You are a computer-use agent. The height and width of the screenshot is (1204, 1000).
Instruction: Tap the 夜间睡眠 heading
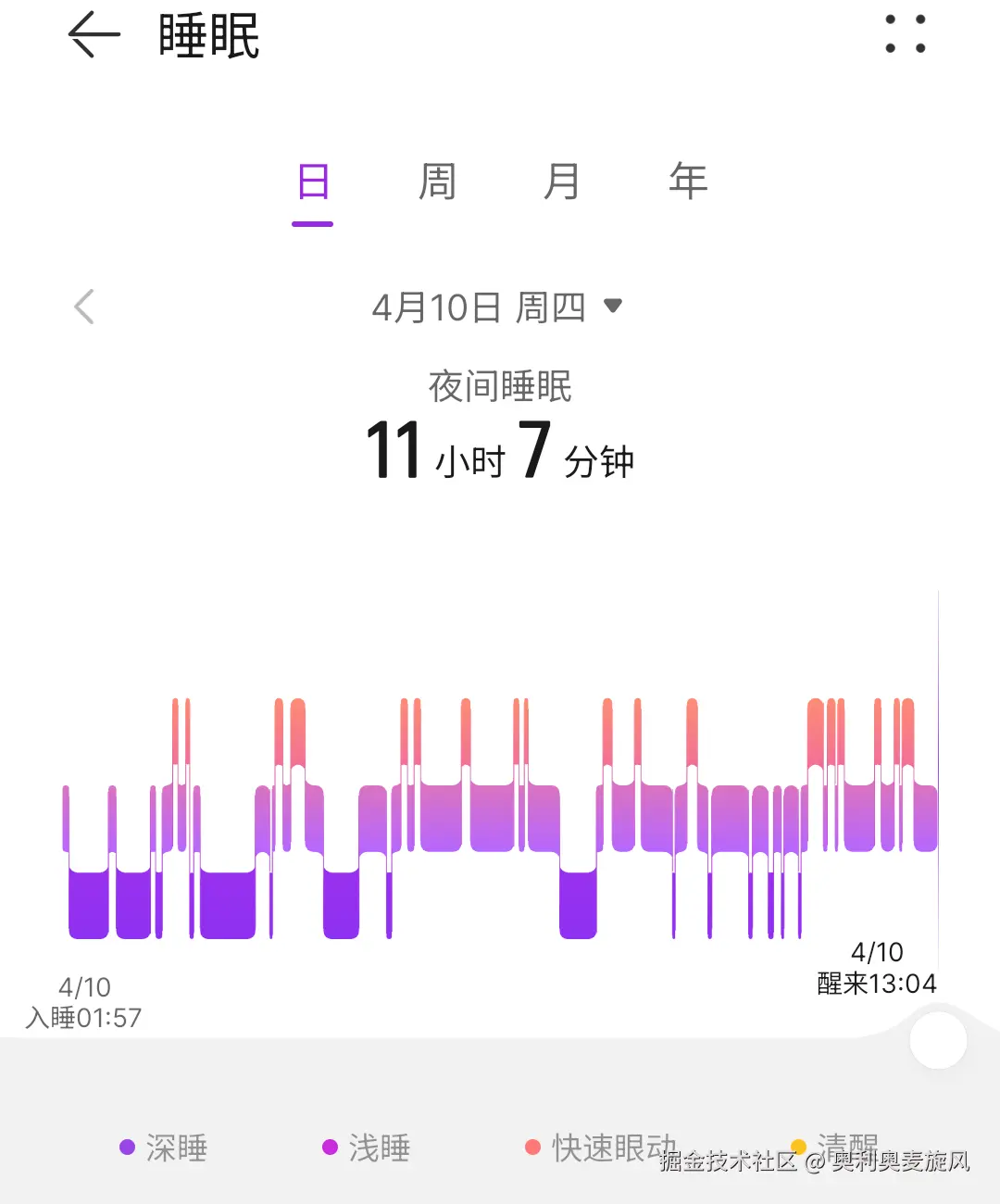[x=498, y=387]
